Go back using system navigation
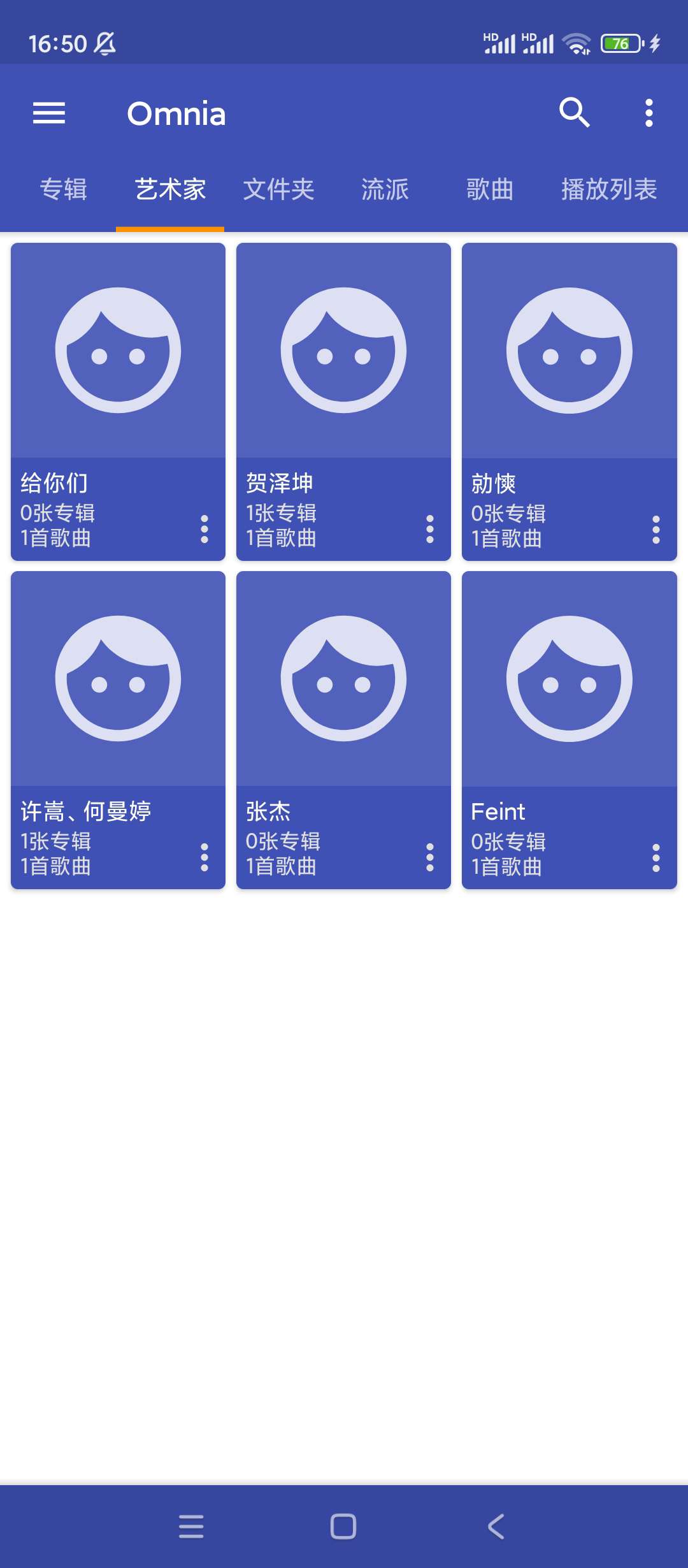688x1568 pixels. coord(496,1526)
